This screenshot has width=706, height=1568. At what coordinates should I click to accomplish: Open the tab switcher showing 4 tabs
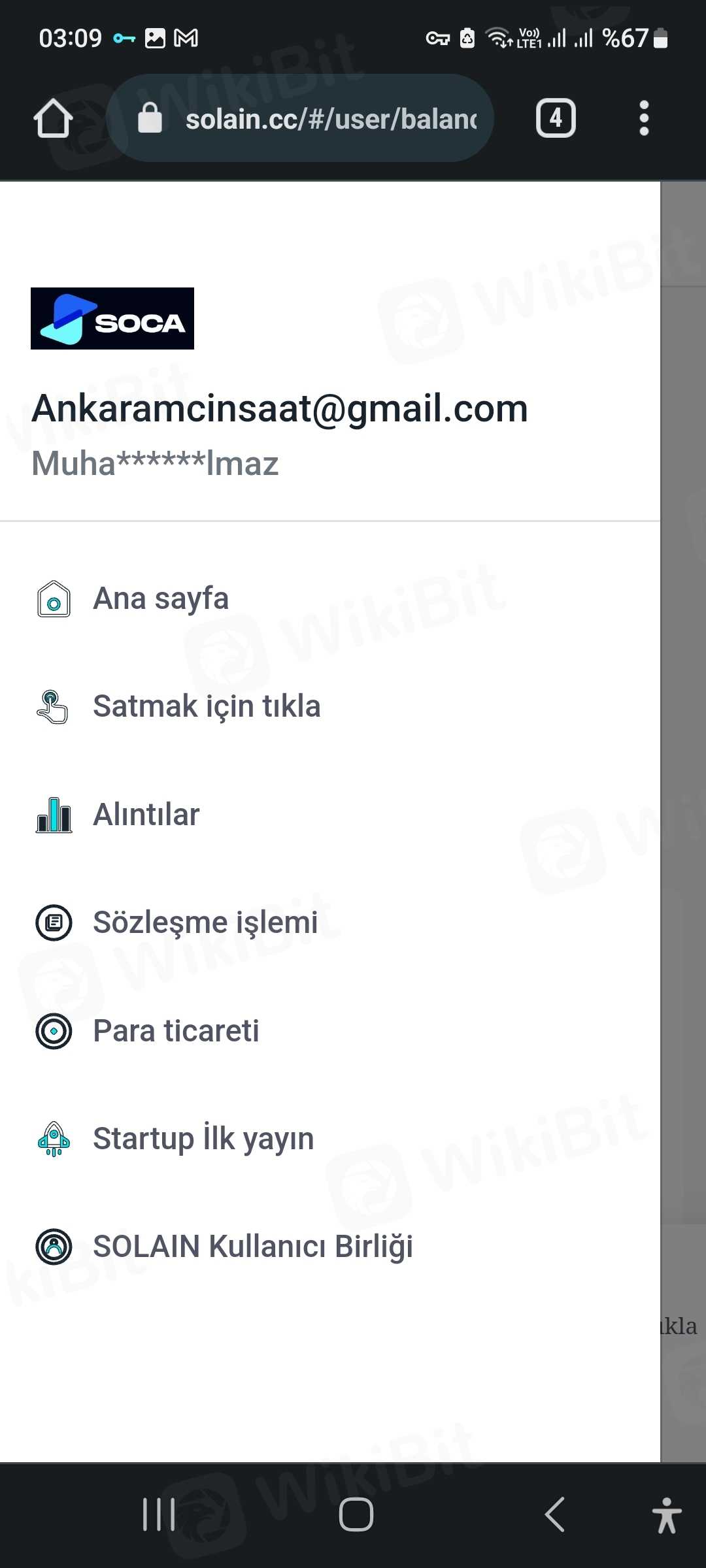[x=556, y=118]
